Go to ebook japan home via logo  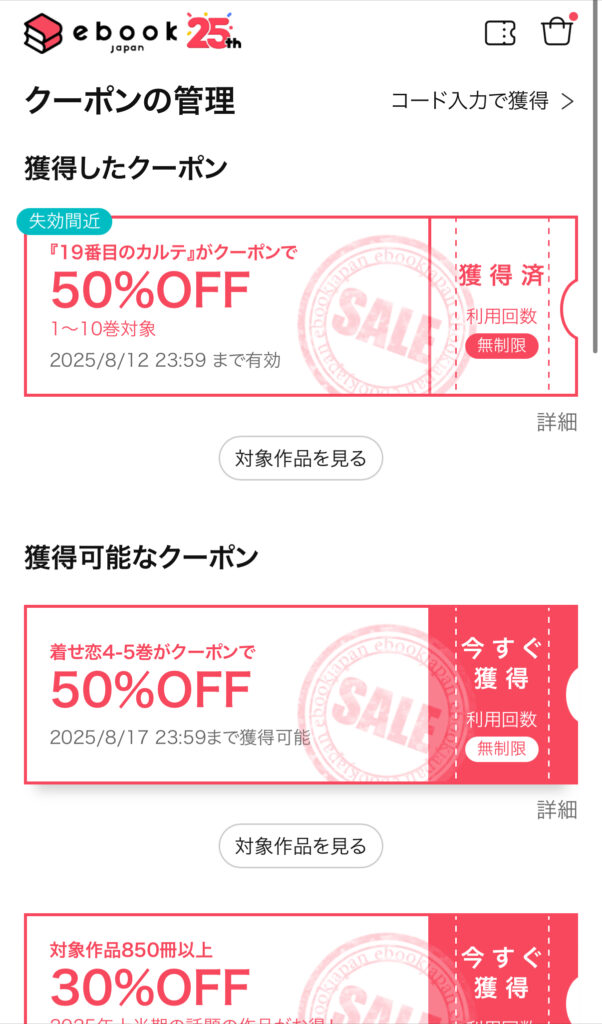tap(132, 35)
